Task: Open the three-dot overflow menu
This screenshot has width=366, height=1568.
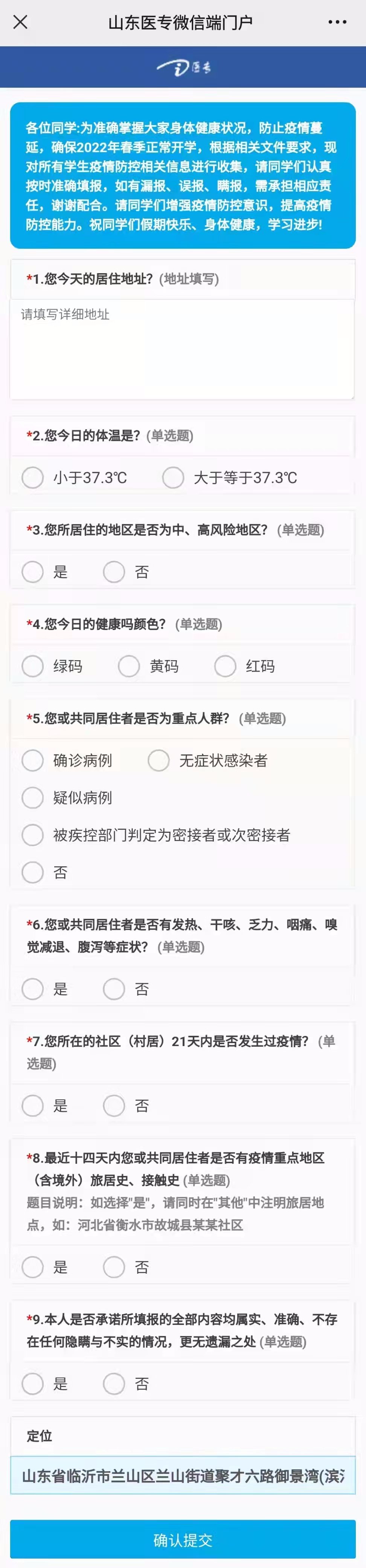Action: point(337,23)
